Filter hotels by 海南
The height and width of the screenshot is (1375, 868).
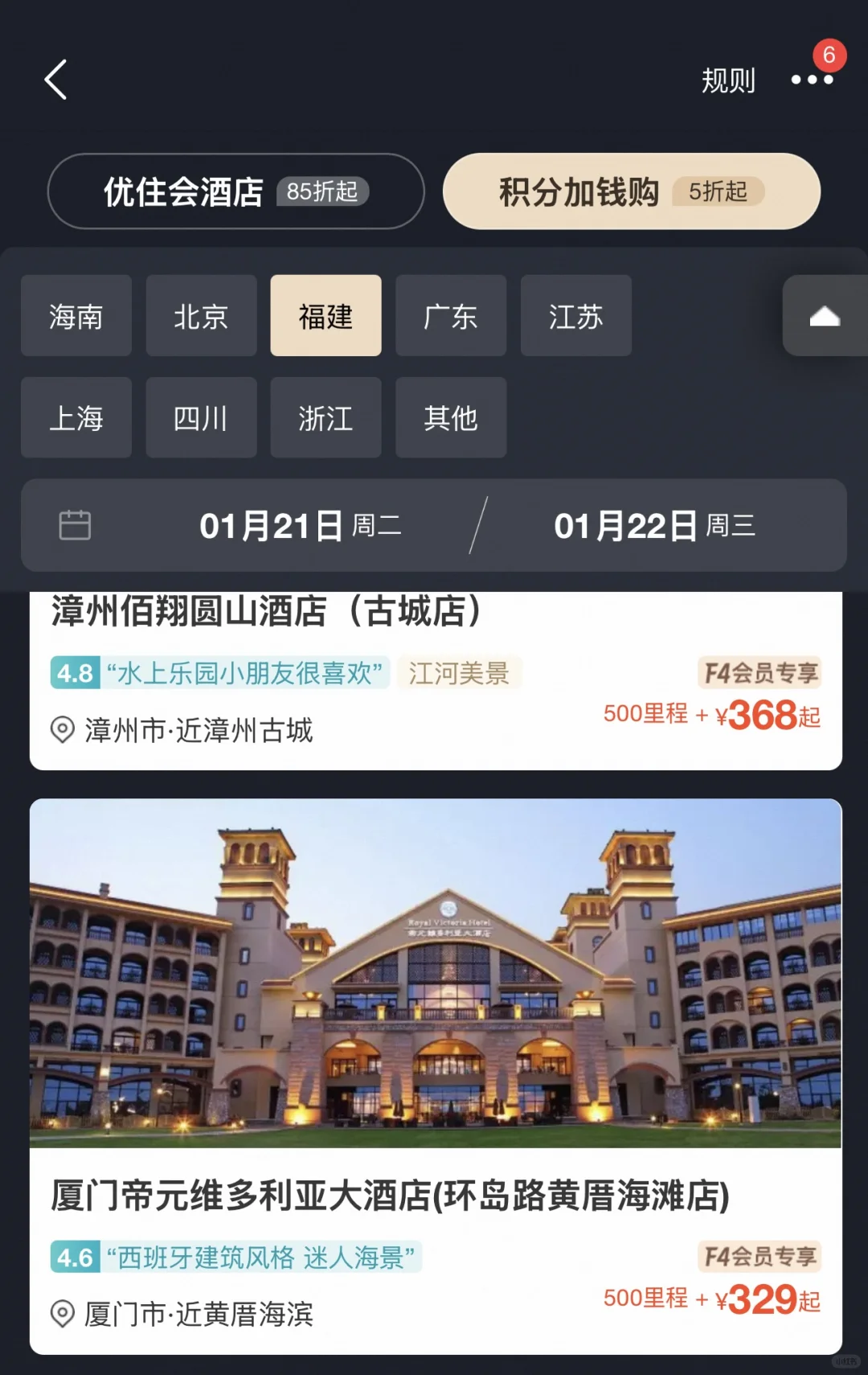click(x=76, y=316)
